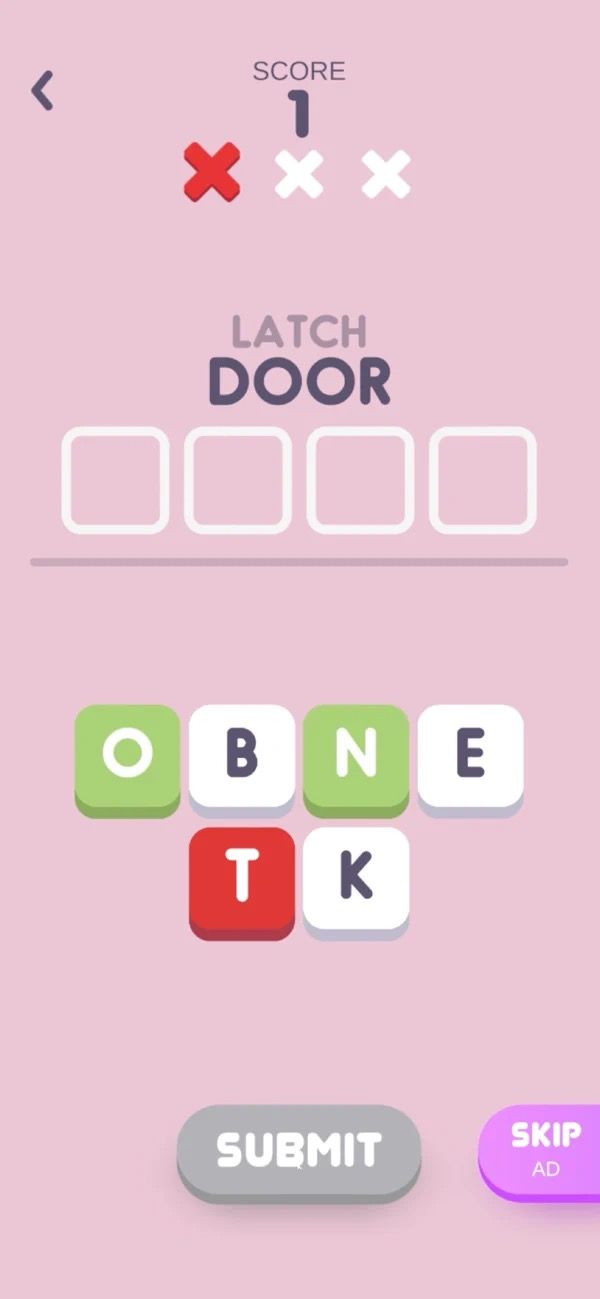Screen dimensions: 600x1299
Task: Submit the current word answer
Action: [x=299, y=1151]
